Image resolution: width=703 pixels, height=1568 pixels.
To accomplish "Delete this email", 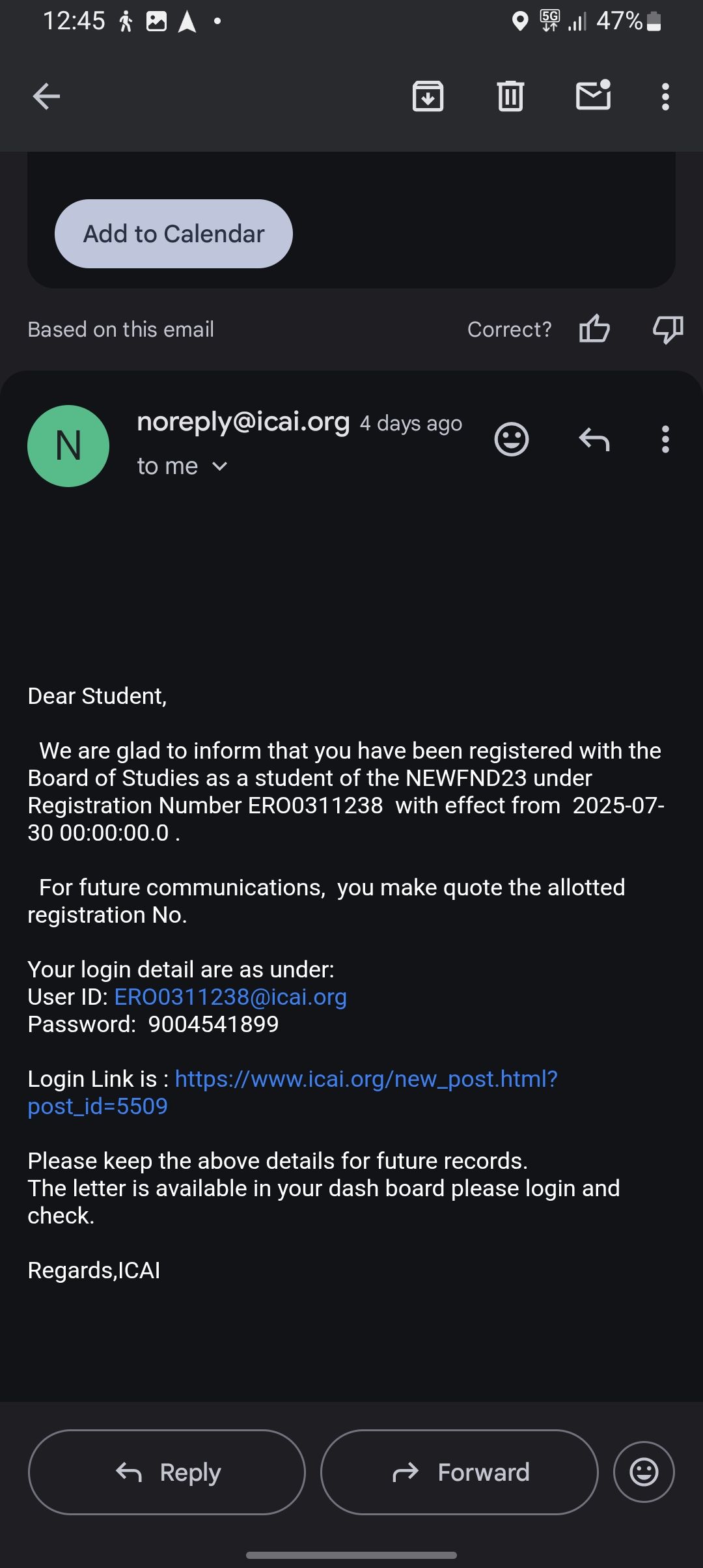I will click(510, 96).
